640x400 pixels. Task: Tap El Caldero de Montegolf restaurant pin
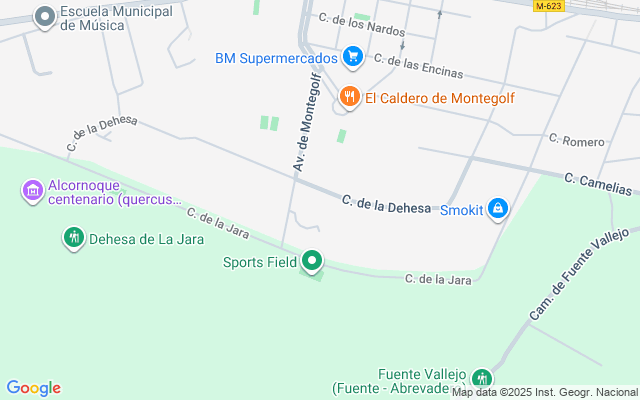(349, 97)
